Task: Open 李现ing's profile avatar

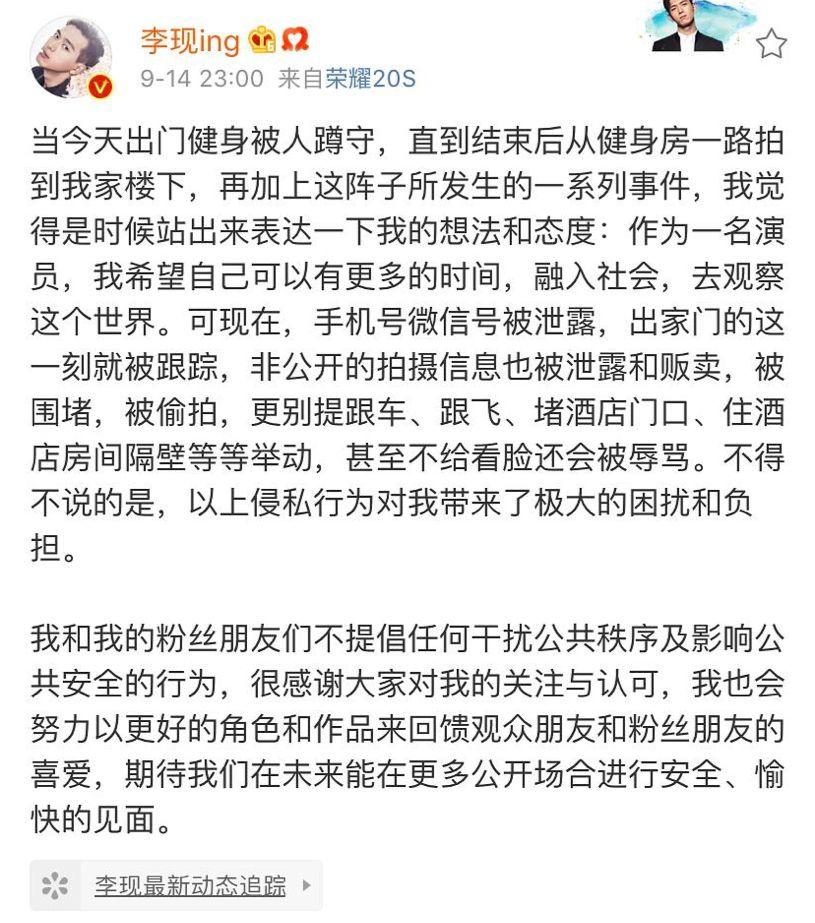Action: tap(70, 56)
